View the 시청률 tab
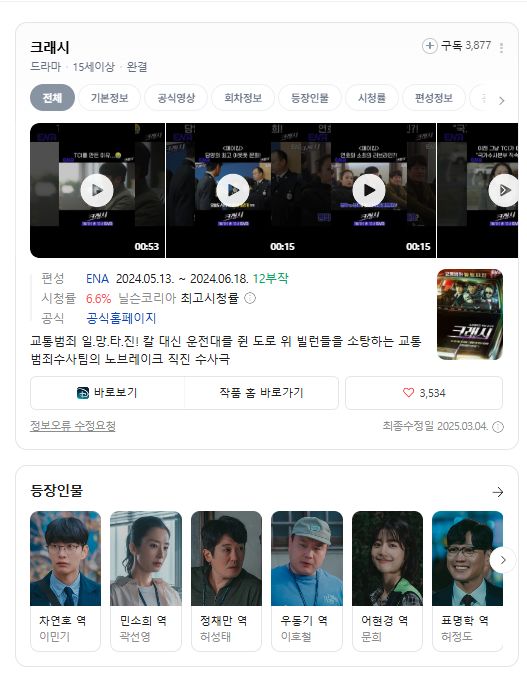Image resolution: width=527 pixels, height=677 pixels. tap(372, 98)
